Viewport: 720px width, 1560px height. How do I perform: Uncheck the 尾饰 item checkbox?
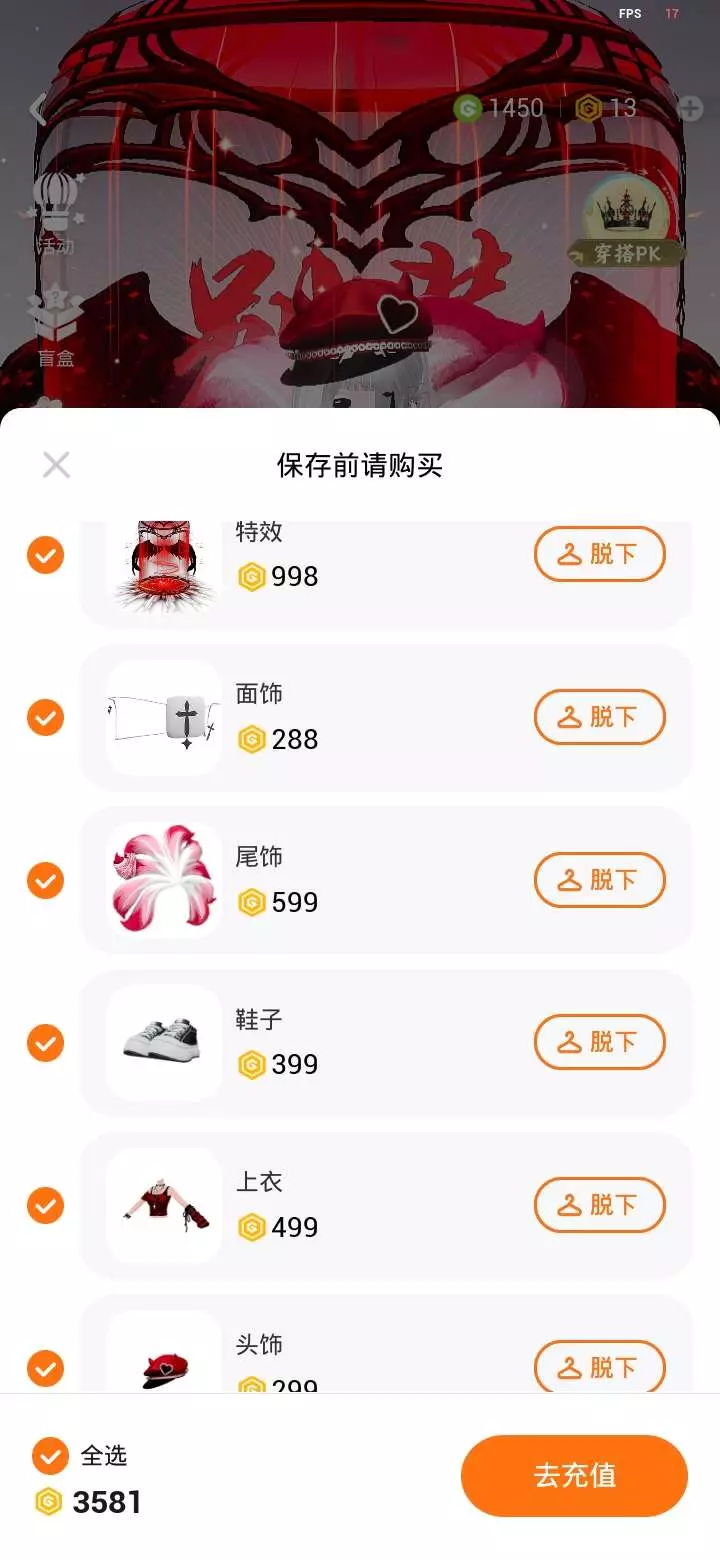point(45,880)
